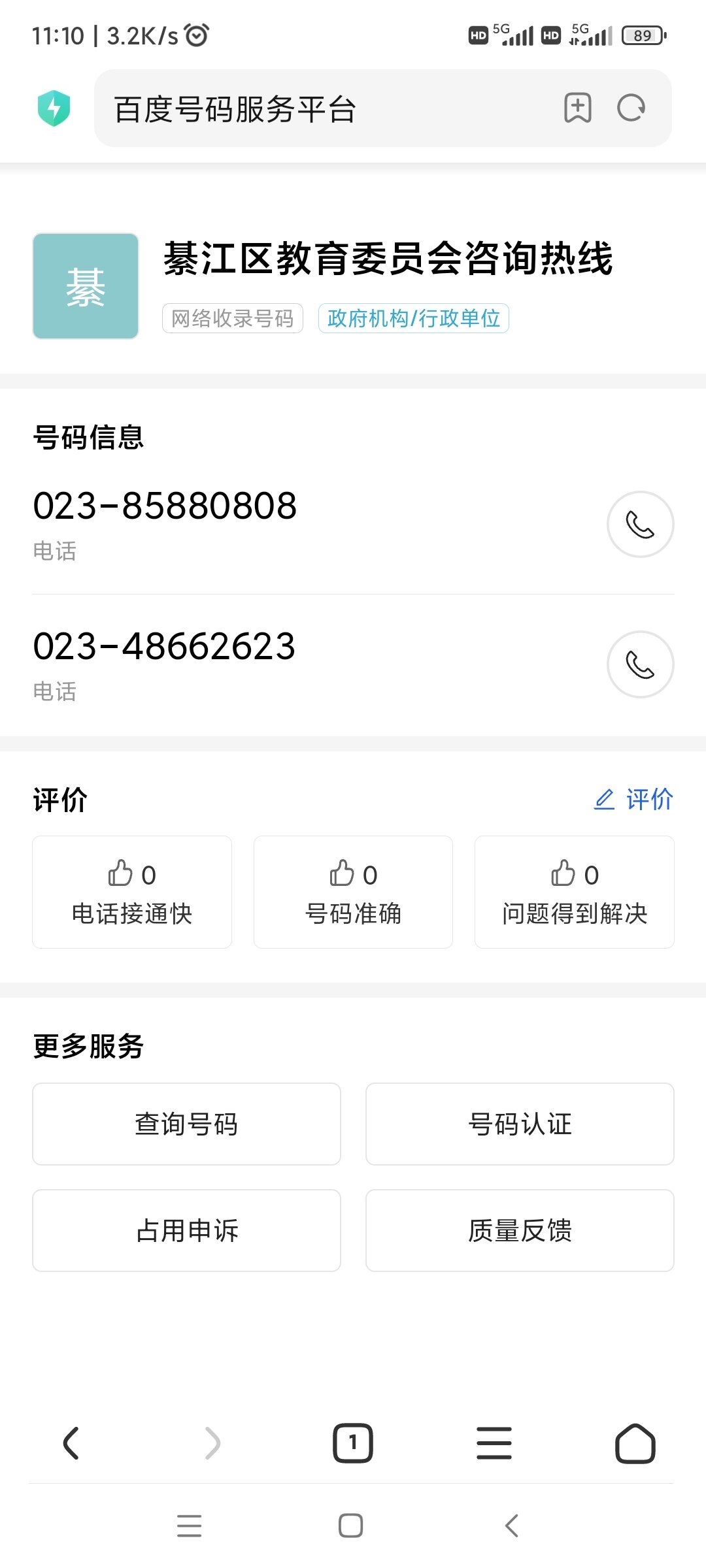Screen dimensions: 706x1568
Task: Open the browser tabs switcher
Action: [x=353, y=1443]
